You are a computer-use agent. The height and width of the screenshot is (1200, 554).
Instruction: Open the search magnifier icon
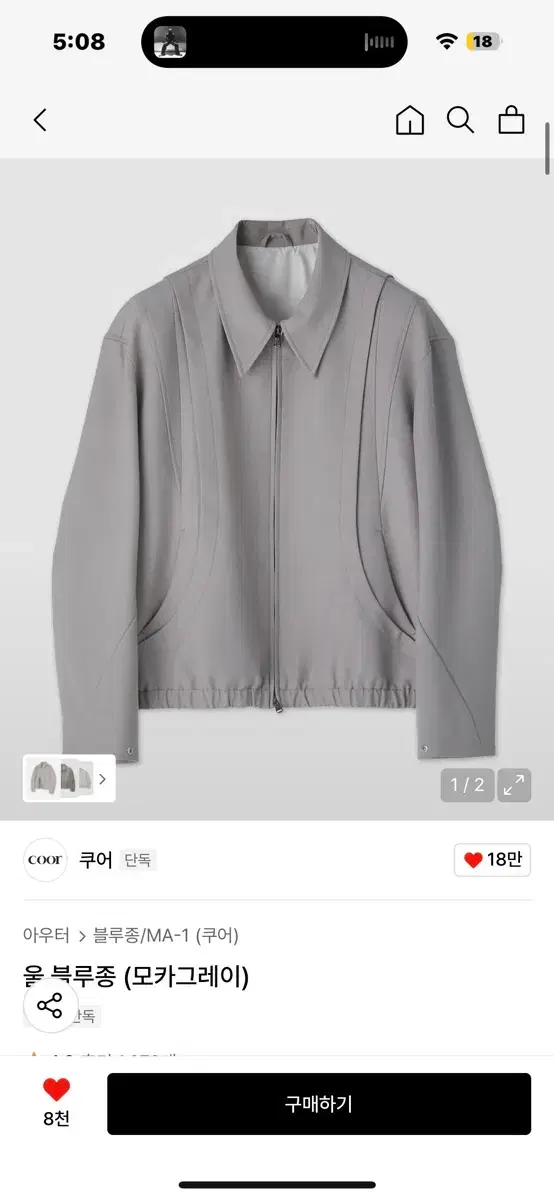(460, 120)
